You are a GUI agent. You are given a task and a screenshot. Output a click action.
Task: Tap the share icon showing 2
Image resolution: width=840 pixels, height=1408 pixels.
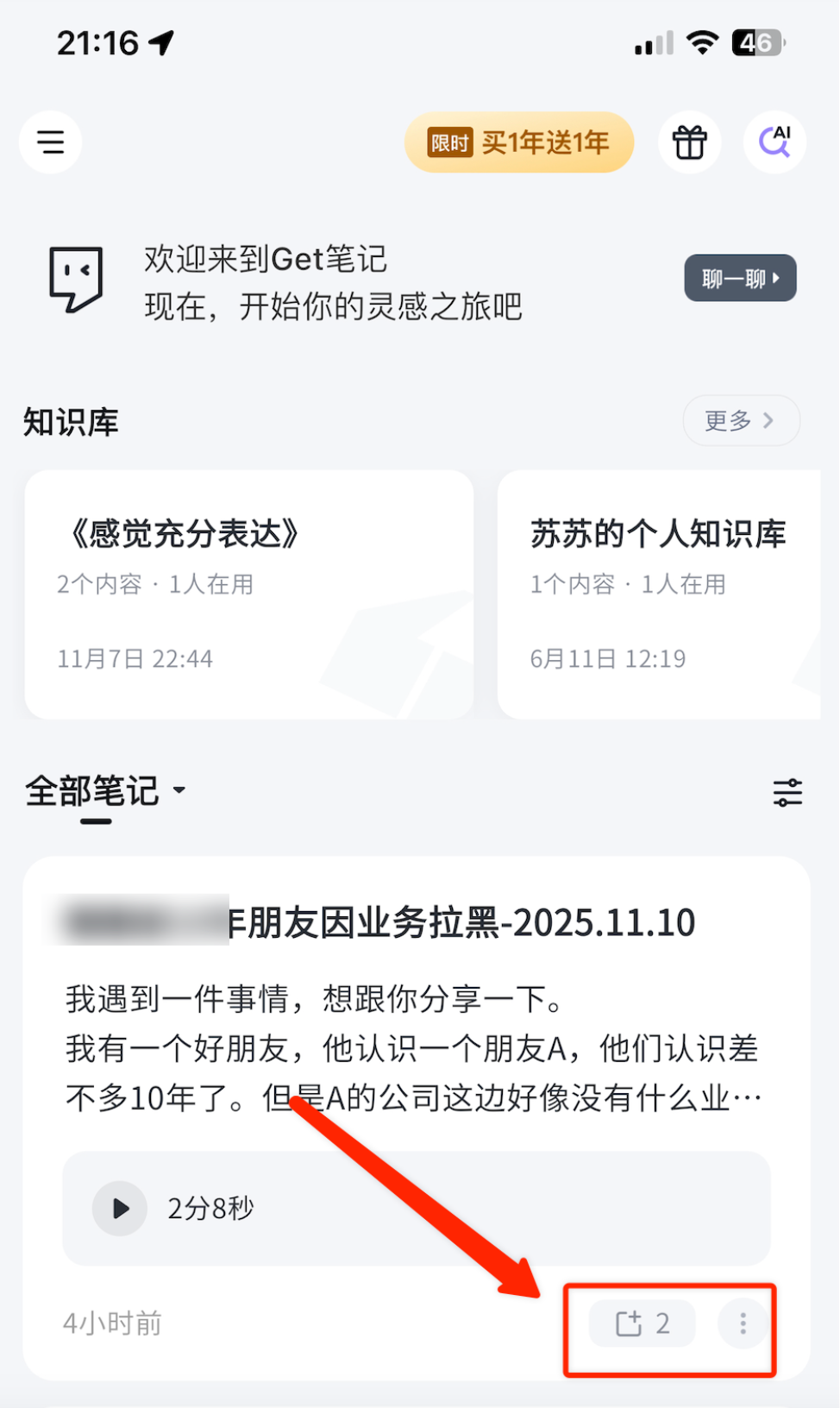click(x=642, y=1323)
